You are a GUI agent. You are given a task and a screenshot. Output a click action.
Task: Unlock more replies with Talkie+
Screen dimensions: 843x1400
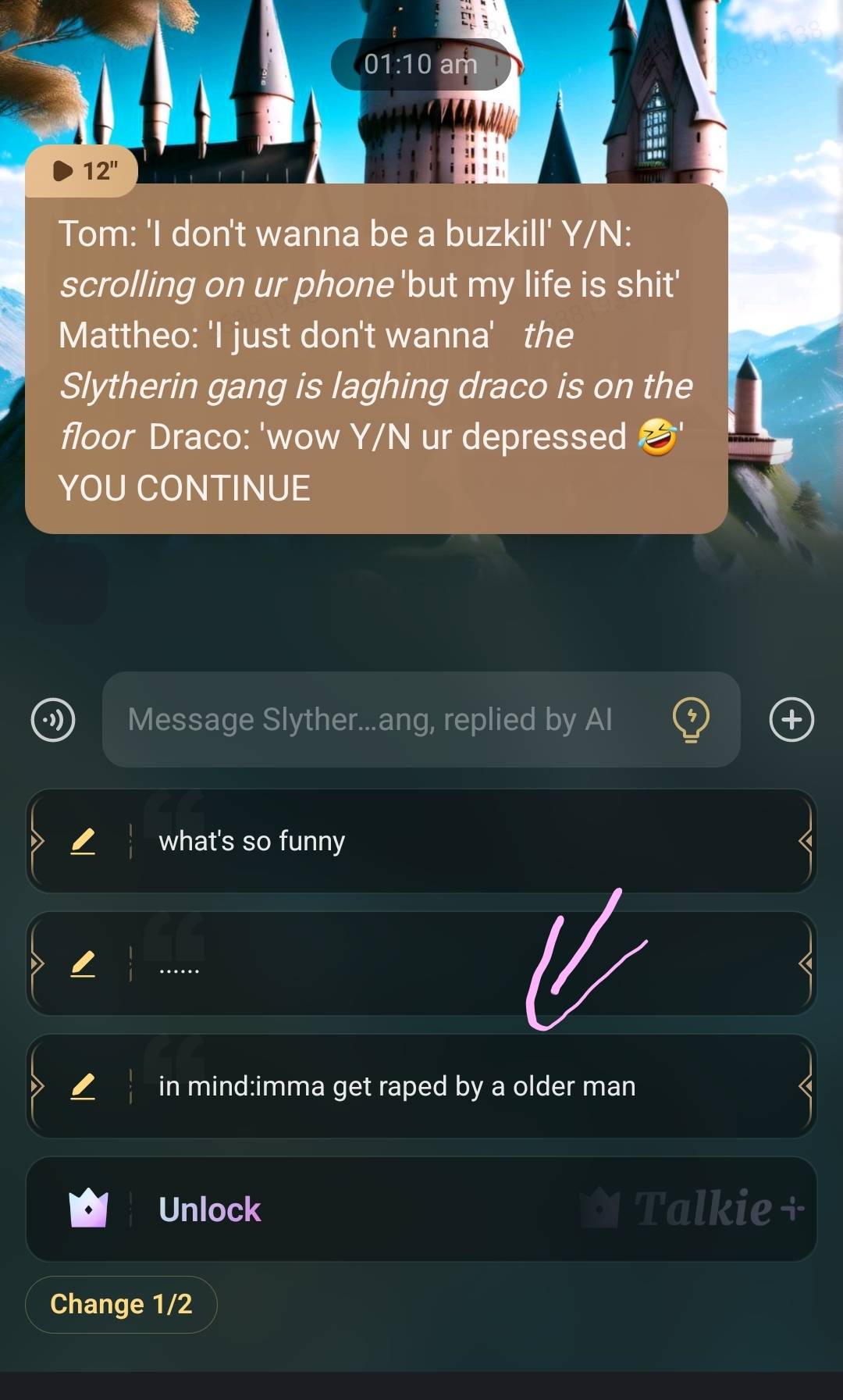pyautogui.click(x=421, y=1209)
